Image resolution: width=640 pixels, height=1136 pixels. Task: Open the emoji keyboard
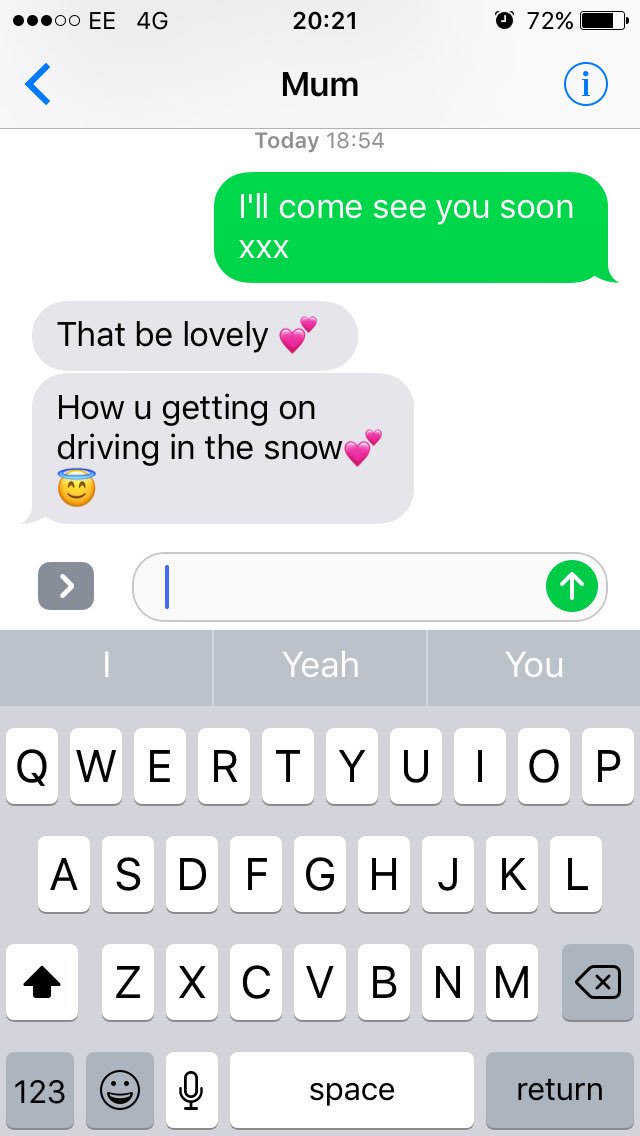pos(120,1090)
